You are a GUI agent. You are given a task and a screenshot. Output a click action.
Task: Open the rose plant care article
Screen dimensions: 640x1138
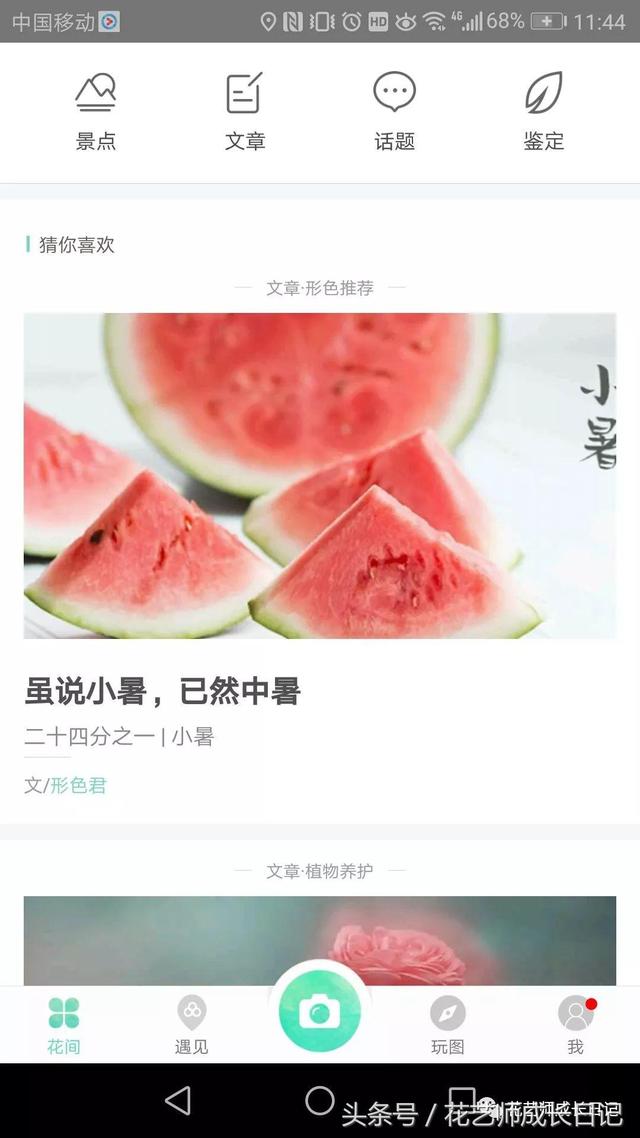pos(320,940)
